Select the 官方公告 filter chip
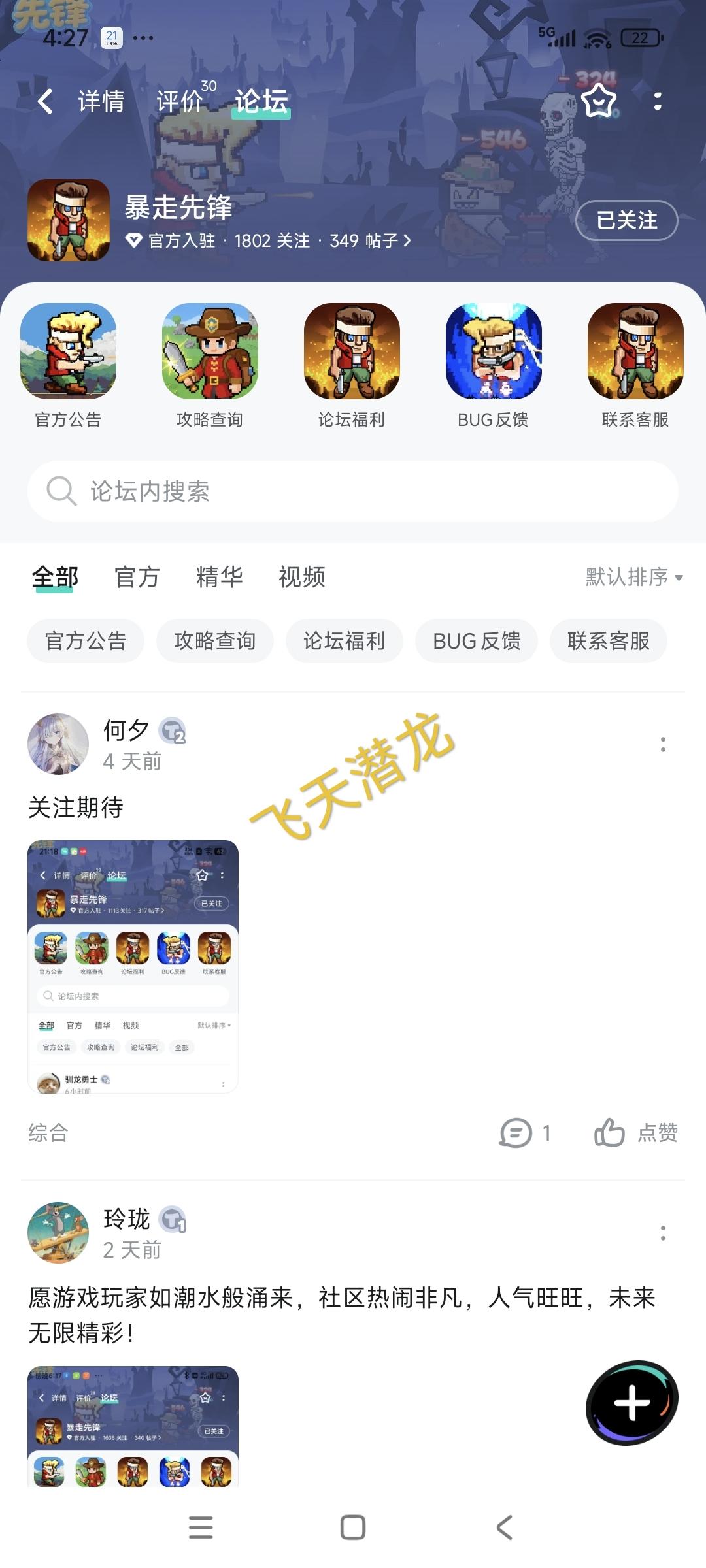The width and height of the screenshot is (706, 1568). (x=85, y=641)
